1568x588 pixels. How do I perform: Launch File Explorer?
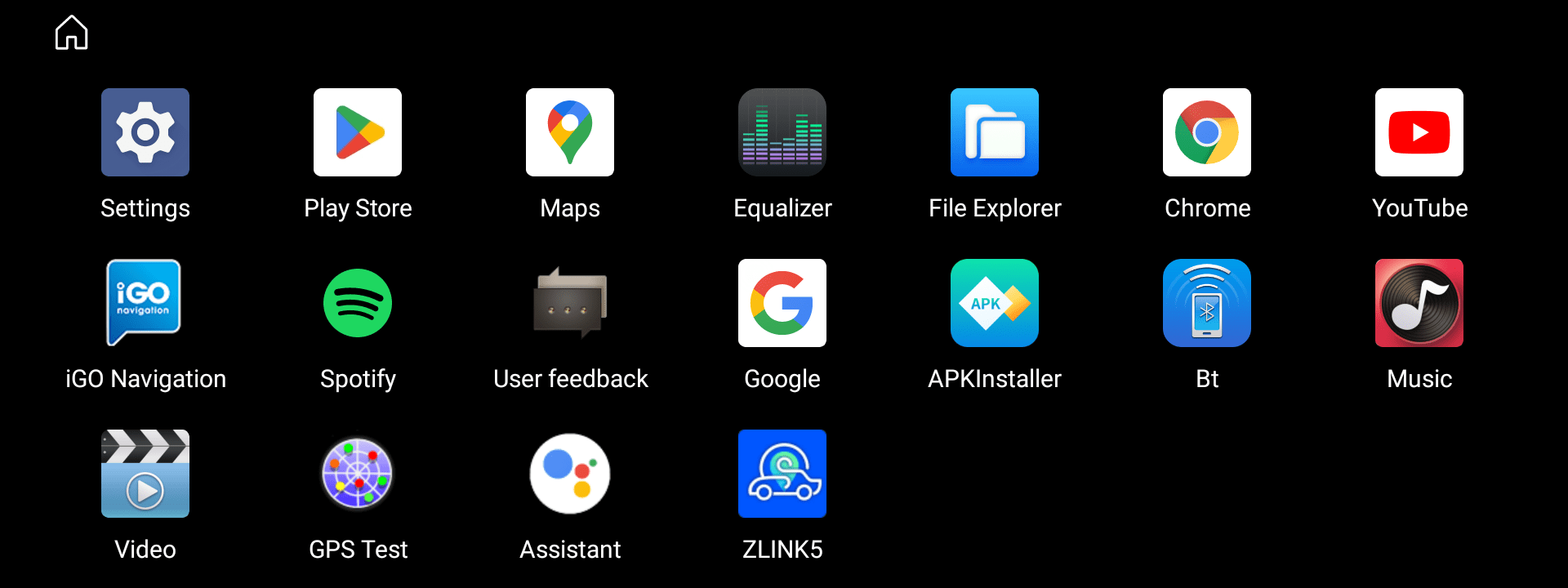coord(995,132)
